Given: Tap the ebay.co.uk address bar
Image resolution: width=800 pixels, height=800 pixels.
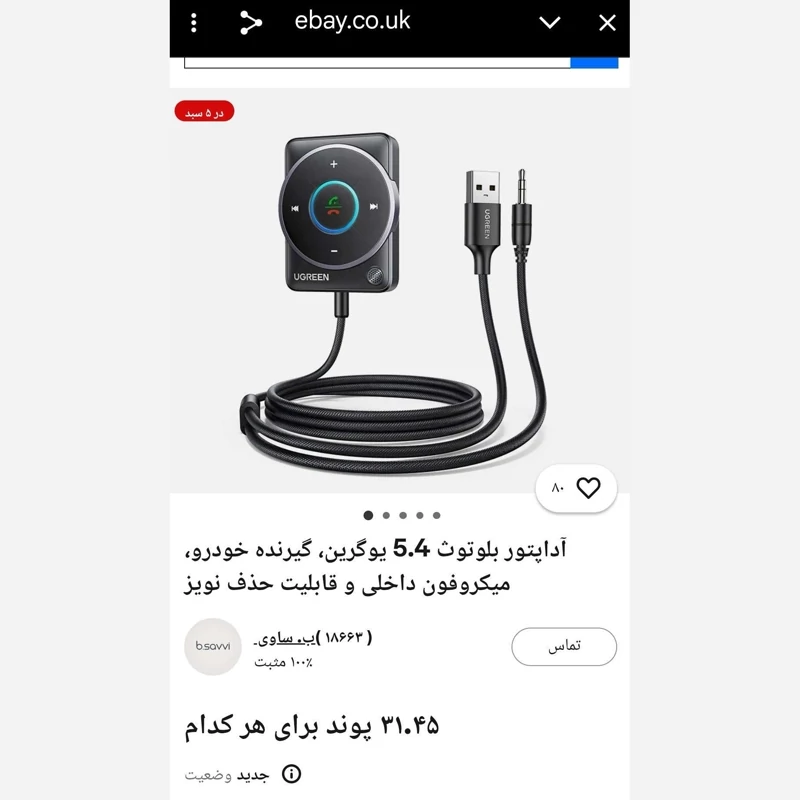Looking at the screenshot, I should click(x=352, y=22).
